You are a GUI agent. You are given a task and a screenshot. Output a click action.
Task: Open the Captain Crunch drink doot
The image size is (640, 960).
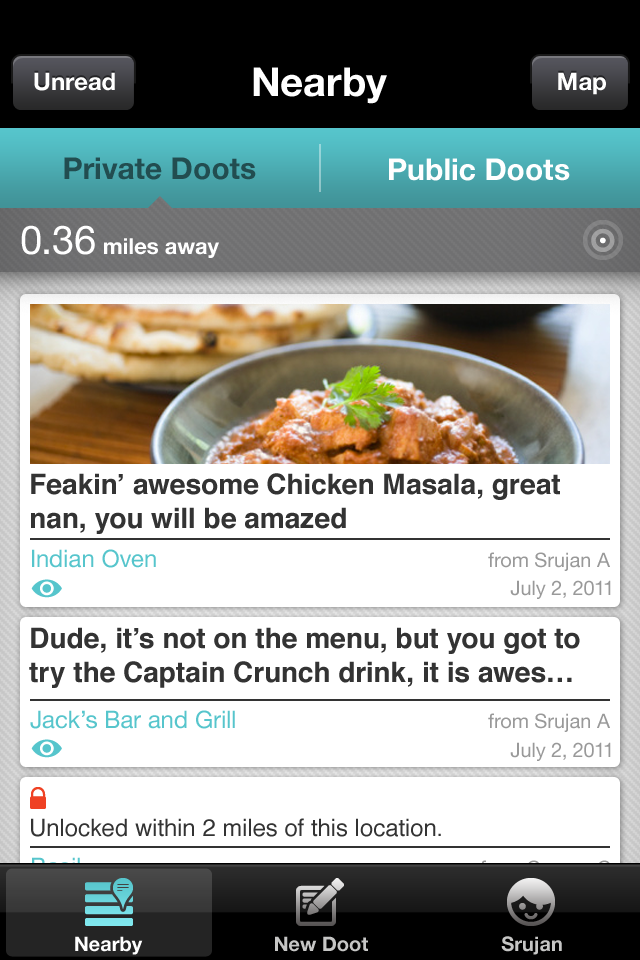[x=320, y=691]
